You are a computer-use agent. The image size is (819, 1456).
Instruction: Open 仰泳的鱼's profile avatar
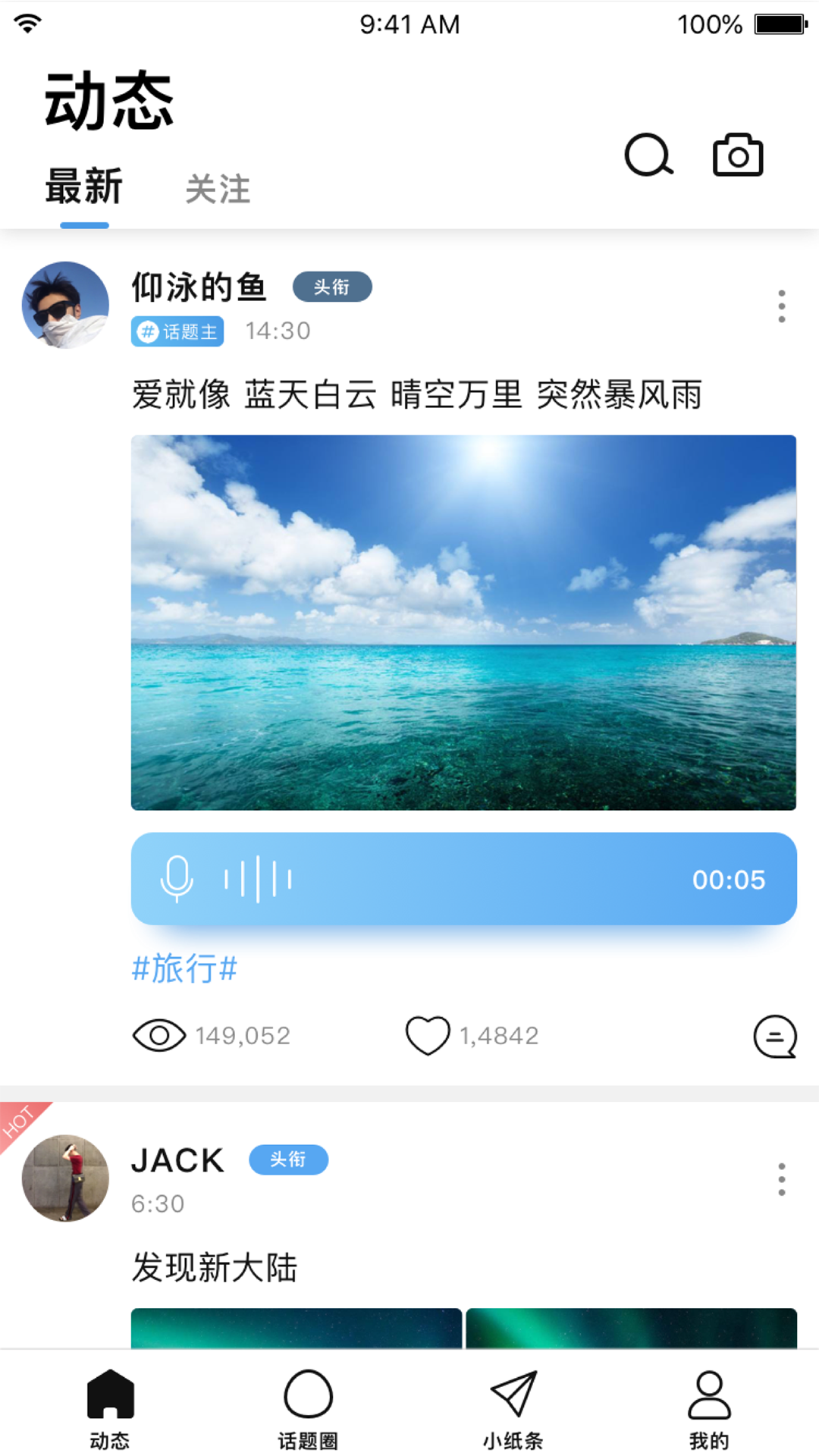[65, 305]
